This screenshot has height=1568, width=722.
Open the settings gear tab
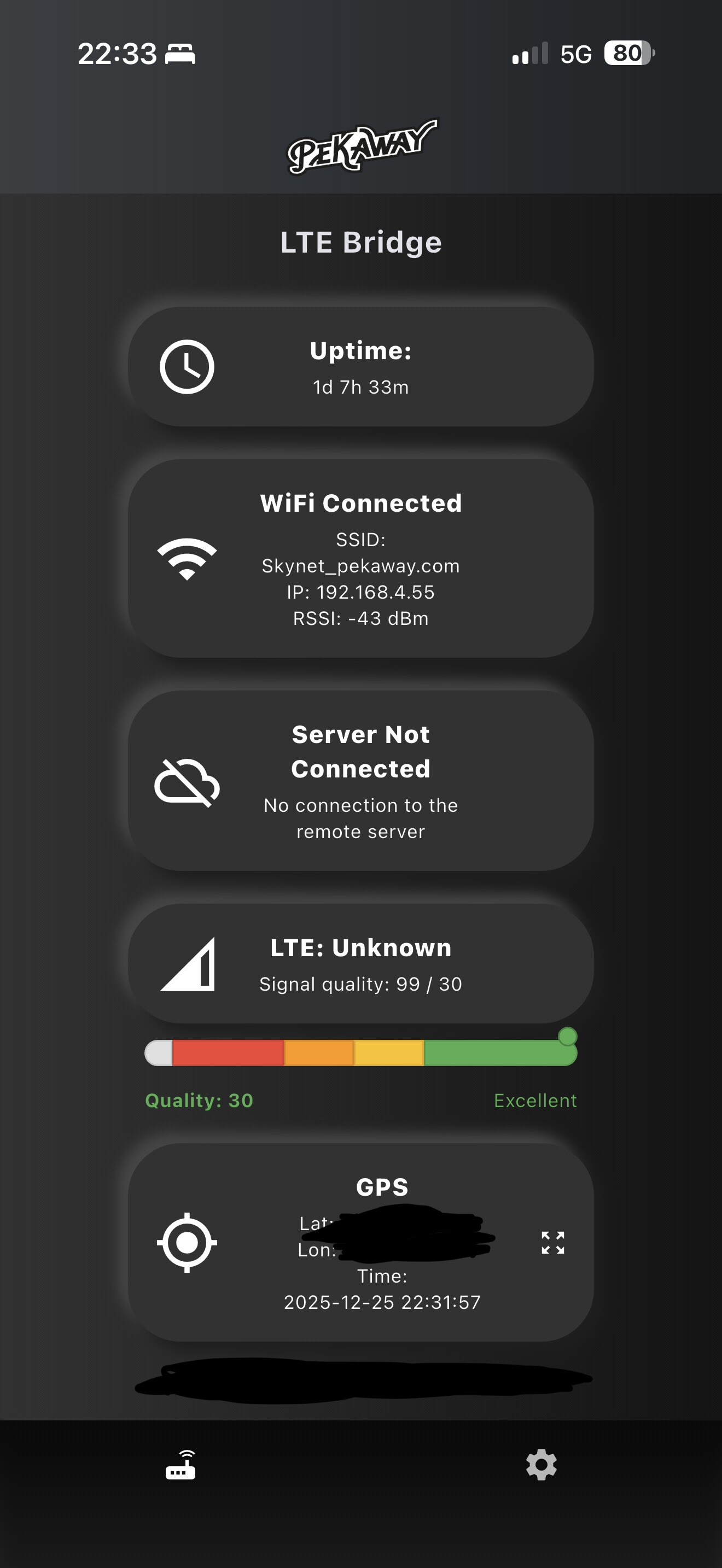click(541, 1465)
